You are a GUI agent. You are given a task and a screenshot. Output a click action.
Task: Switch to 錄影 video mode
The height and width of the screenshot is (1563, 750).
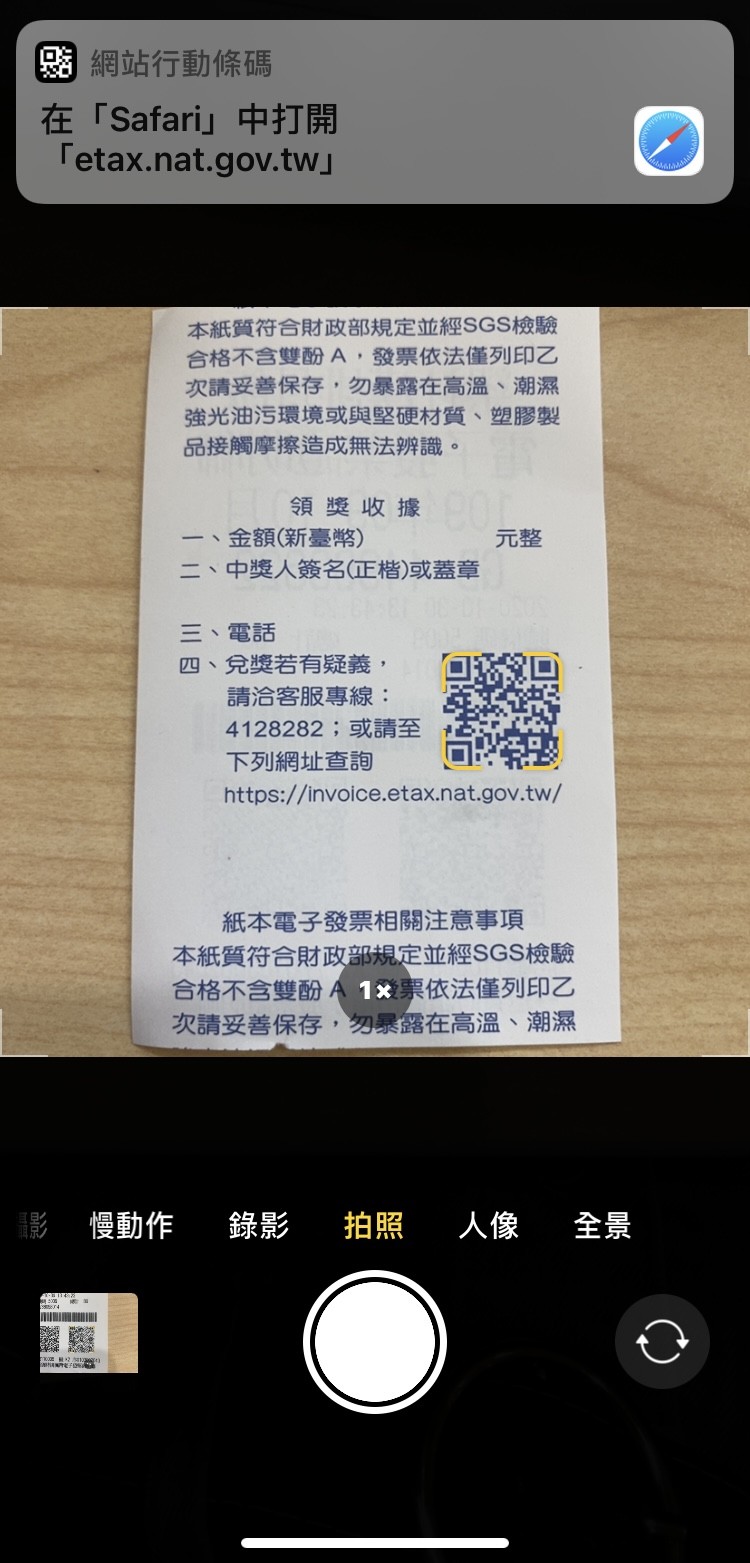(258, 1225)
